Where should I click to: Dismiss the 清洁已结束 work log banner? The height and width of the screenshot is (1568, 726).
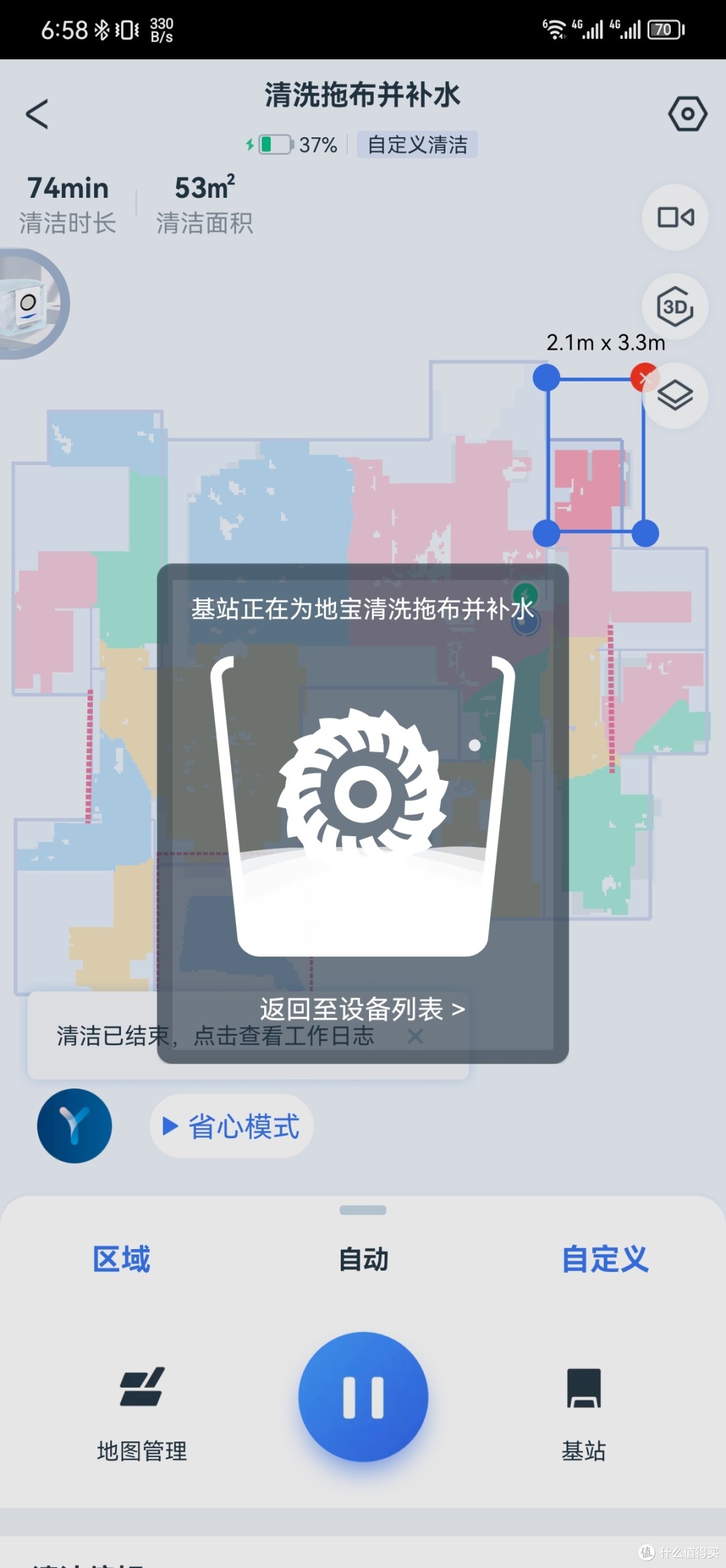[415, 1037]
